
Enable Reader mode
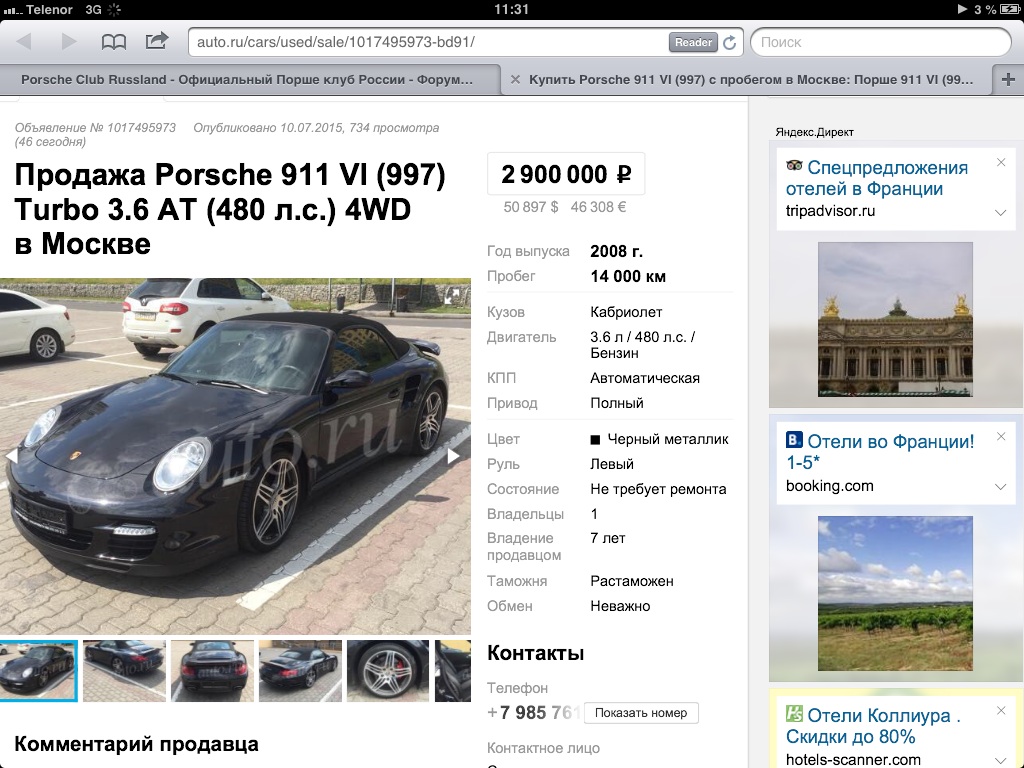pyautogui.click(x=693, y=42)
